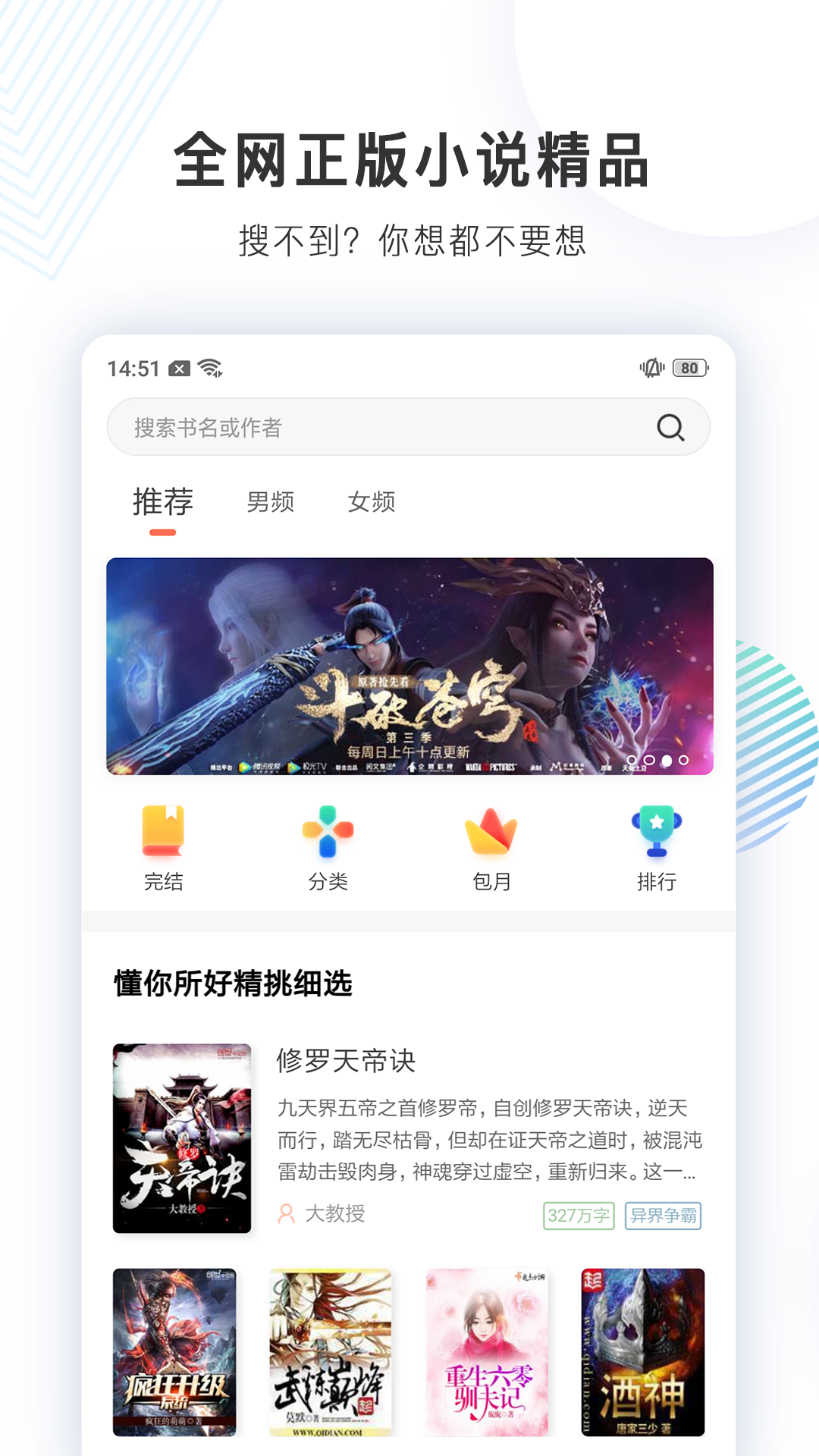The image size is (819, 1456).
Task: Click the Wi-Fi icon in the status bar
Action: click(209, 369)
